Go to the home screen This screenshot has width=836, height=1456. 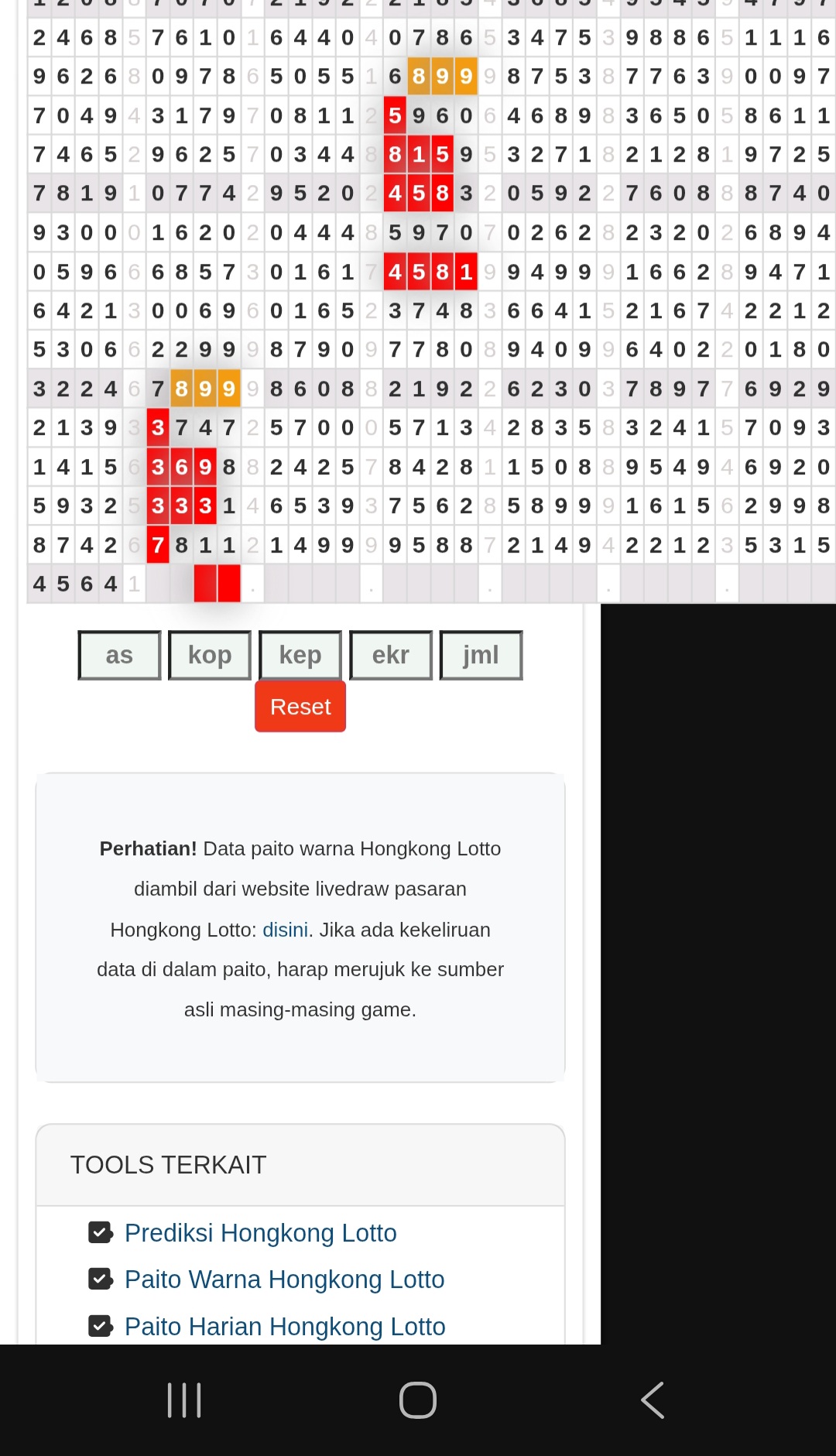click(418, 1399)
